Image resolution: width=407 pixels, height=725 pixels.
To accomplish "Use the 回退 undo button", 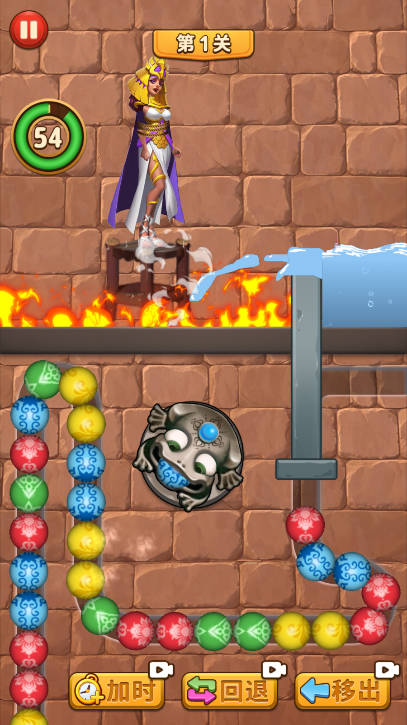I will 230,691.
